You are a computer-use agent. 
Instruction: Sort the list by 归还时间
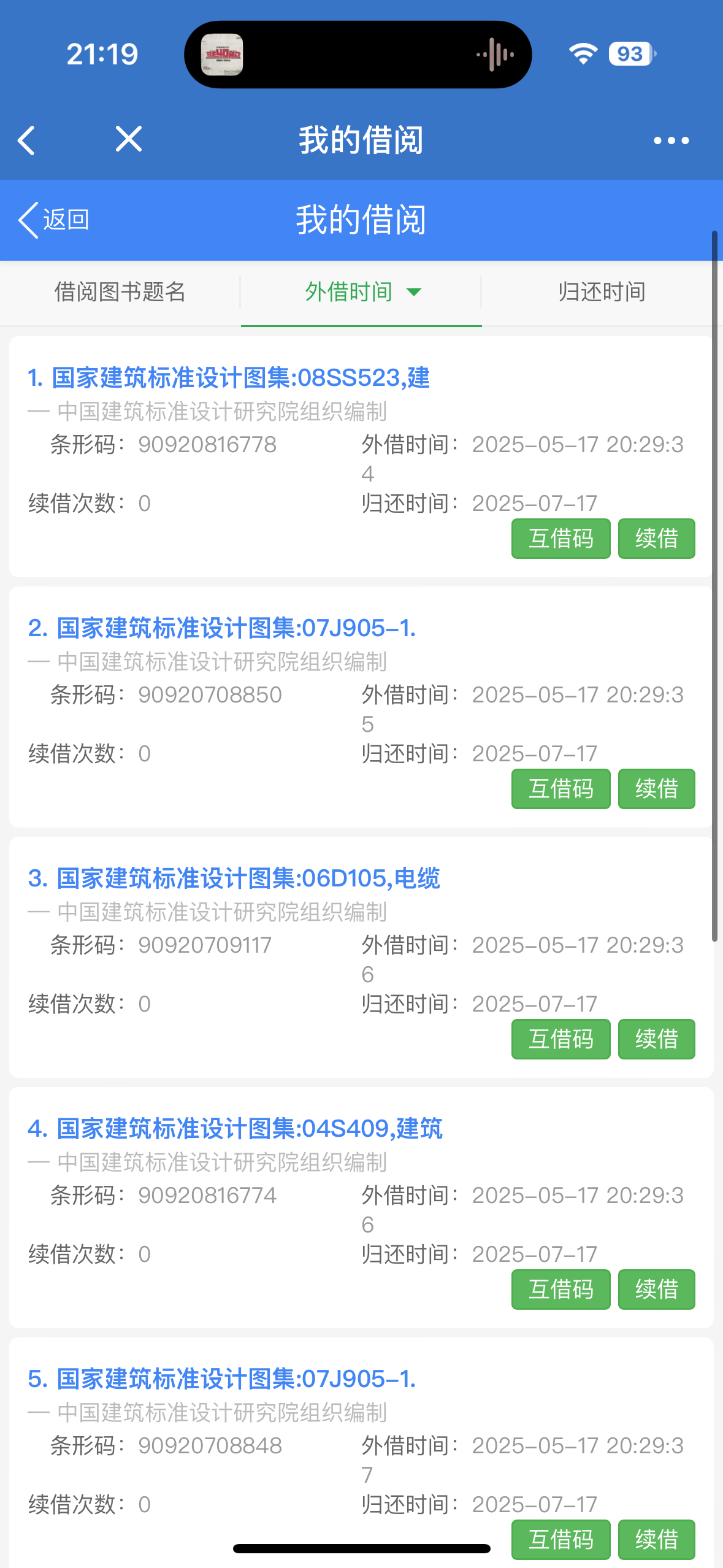point(602,292)
